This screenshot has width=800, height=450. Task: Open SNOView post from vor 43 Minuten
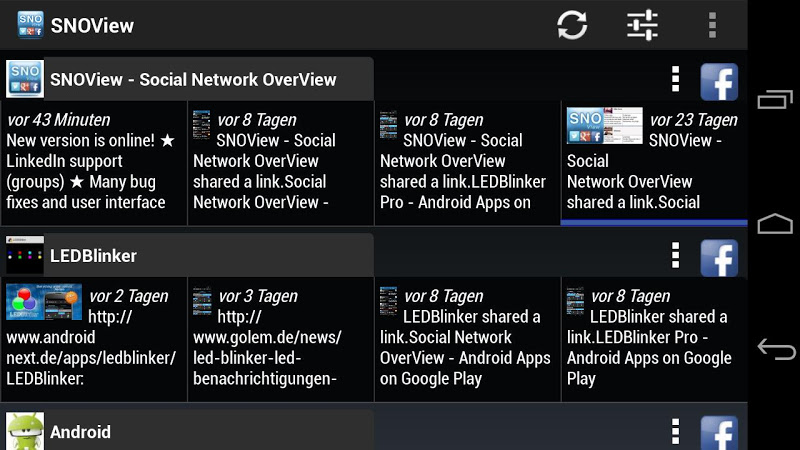pyautogui.click(x=94, y=162)
